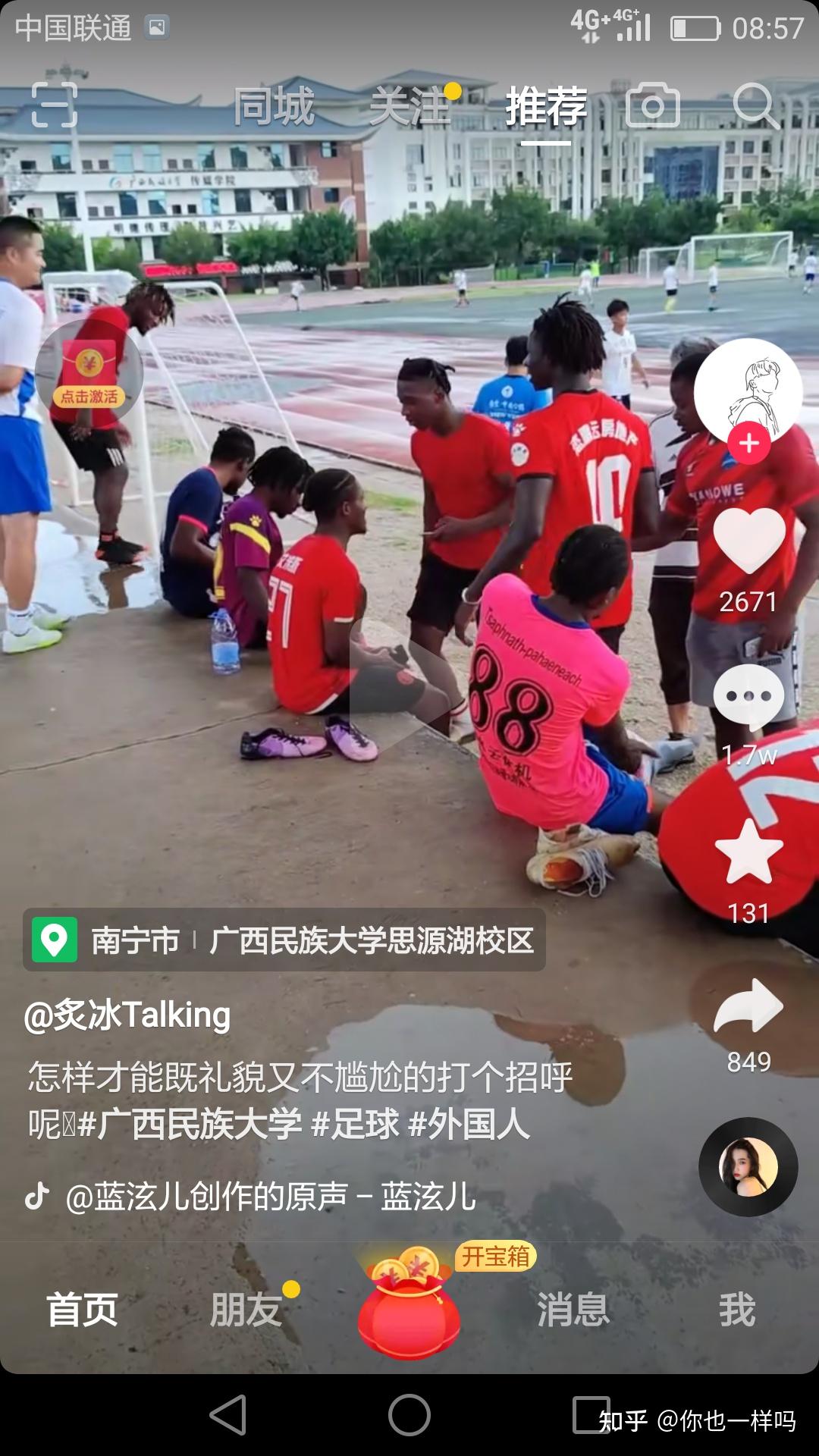Like this video with the heart
Viewport: 819px width, 1456px height.
749,540
